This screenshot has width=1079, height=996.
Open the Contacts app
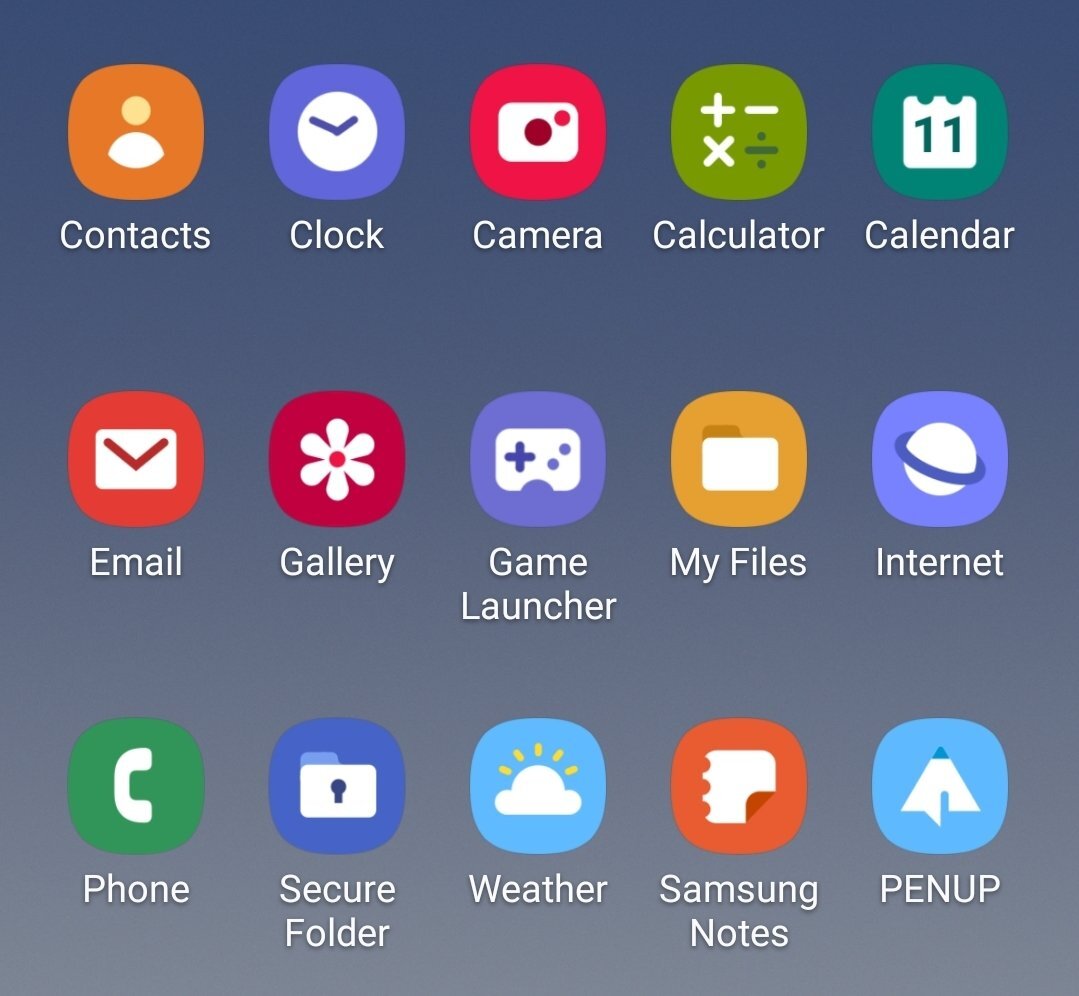136,132
